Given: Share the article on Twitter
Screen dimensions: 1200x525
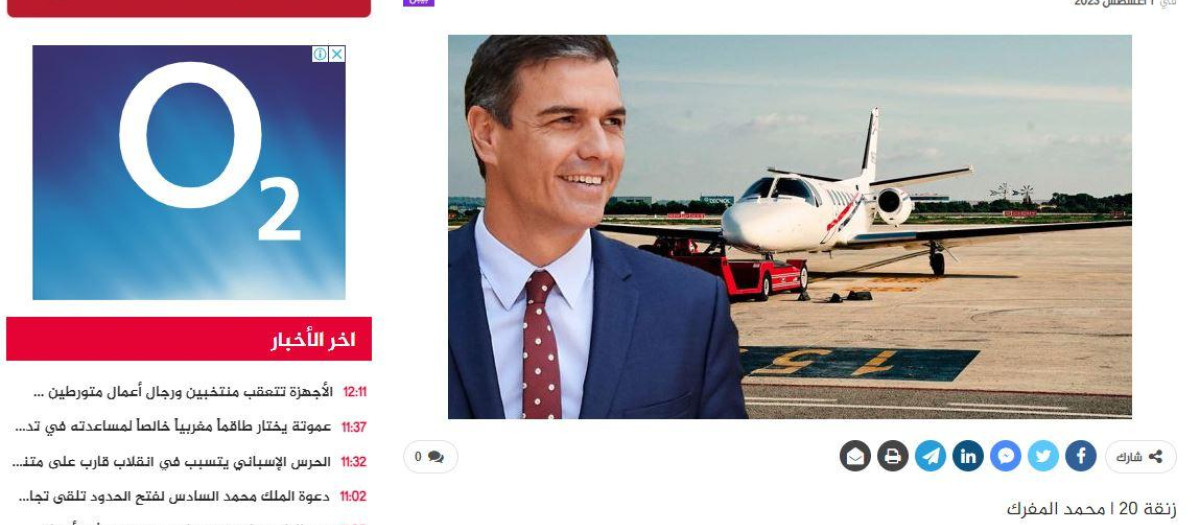Looking at the screenshot, I should [1043, 457].
